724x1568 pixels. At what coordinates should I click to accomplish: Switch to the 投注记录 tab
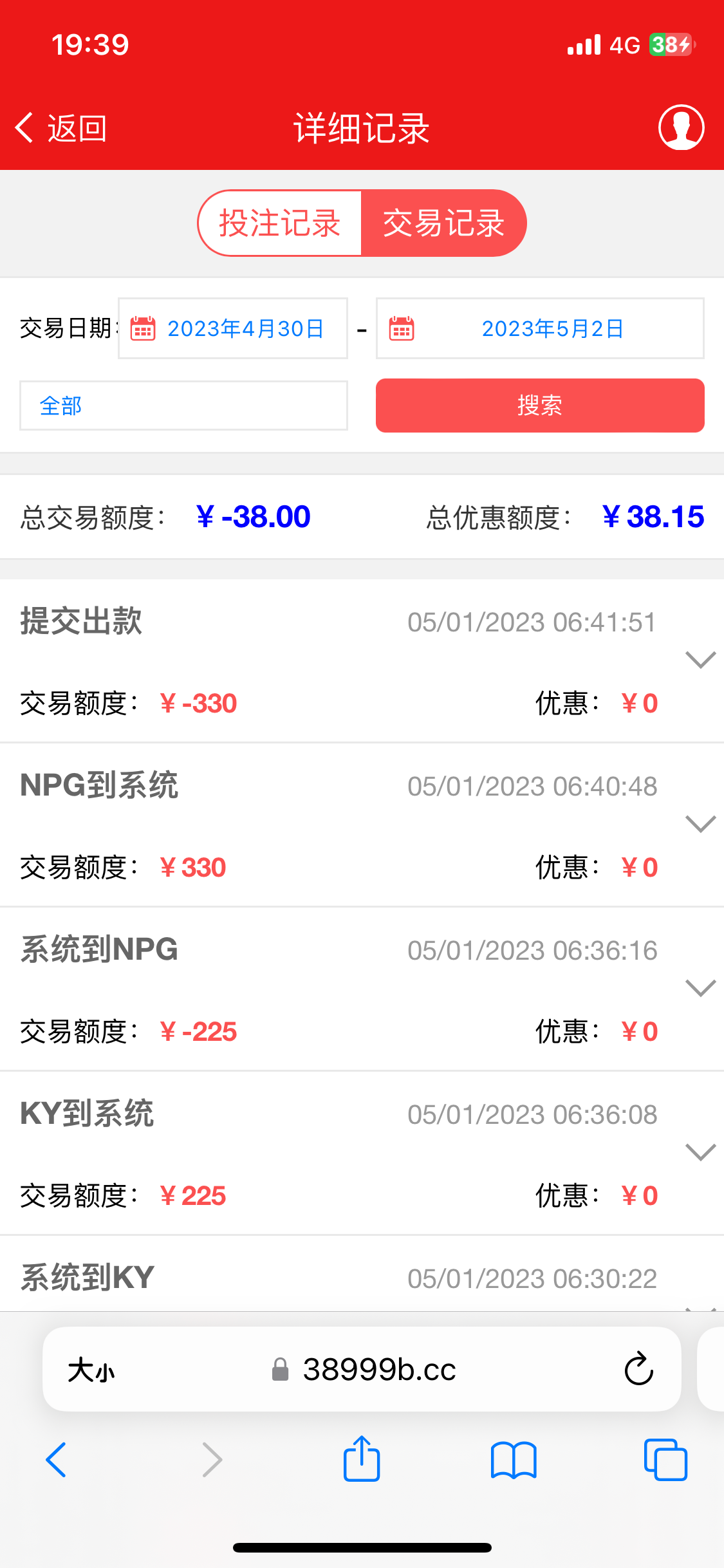tap(280, 223)
